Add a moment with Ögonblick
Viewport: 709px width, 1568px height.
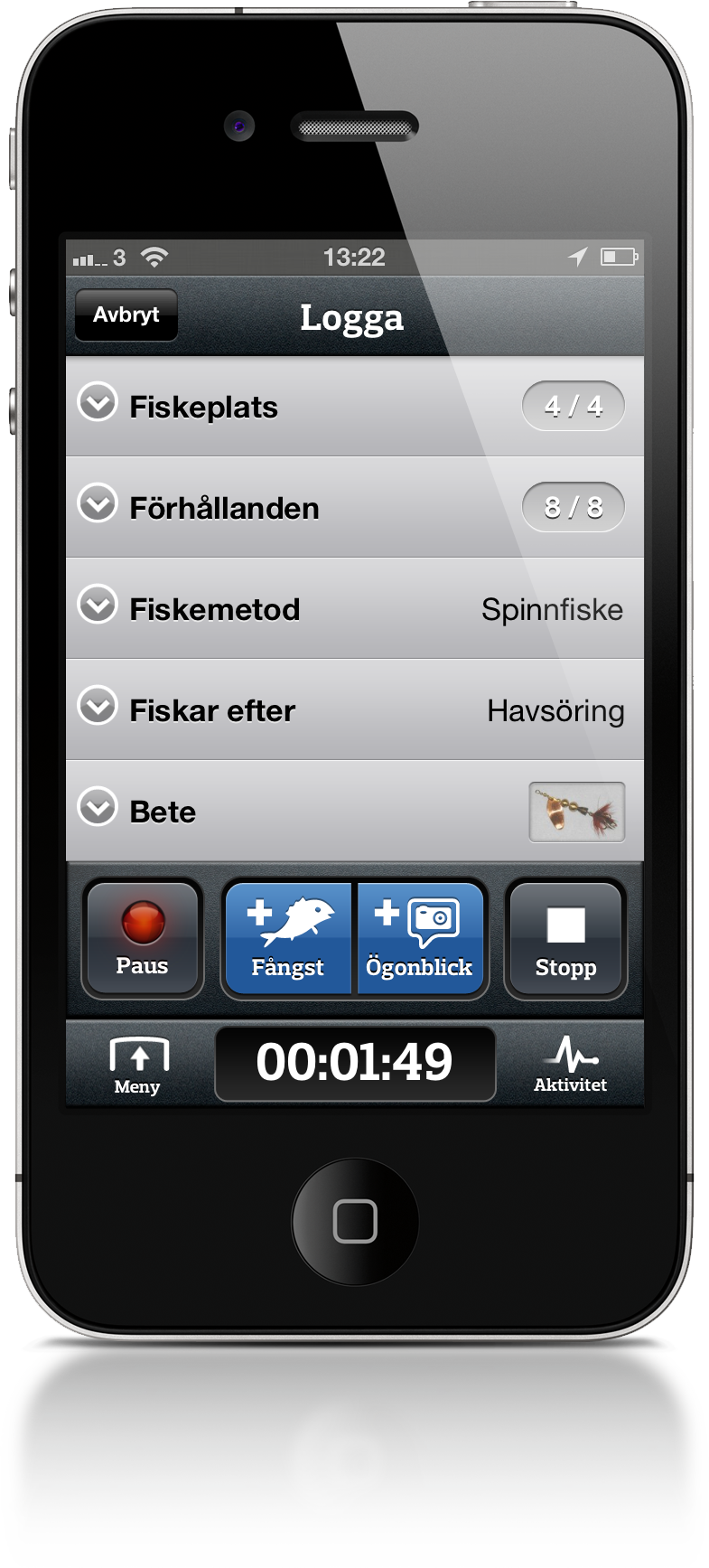click(419, 940)
